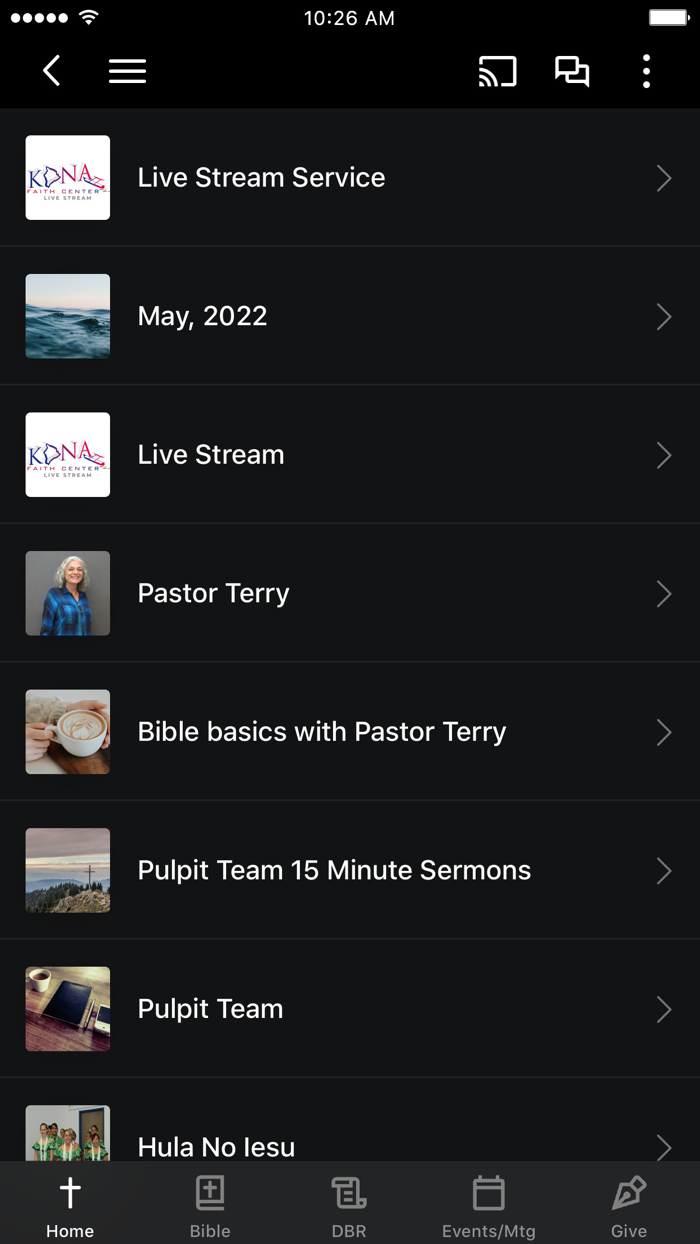This screenshot has width=700, height=1244.
Task: Switch to the DBR tab
Action: coord(349,1205)
